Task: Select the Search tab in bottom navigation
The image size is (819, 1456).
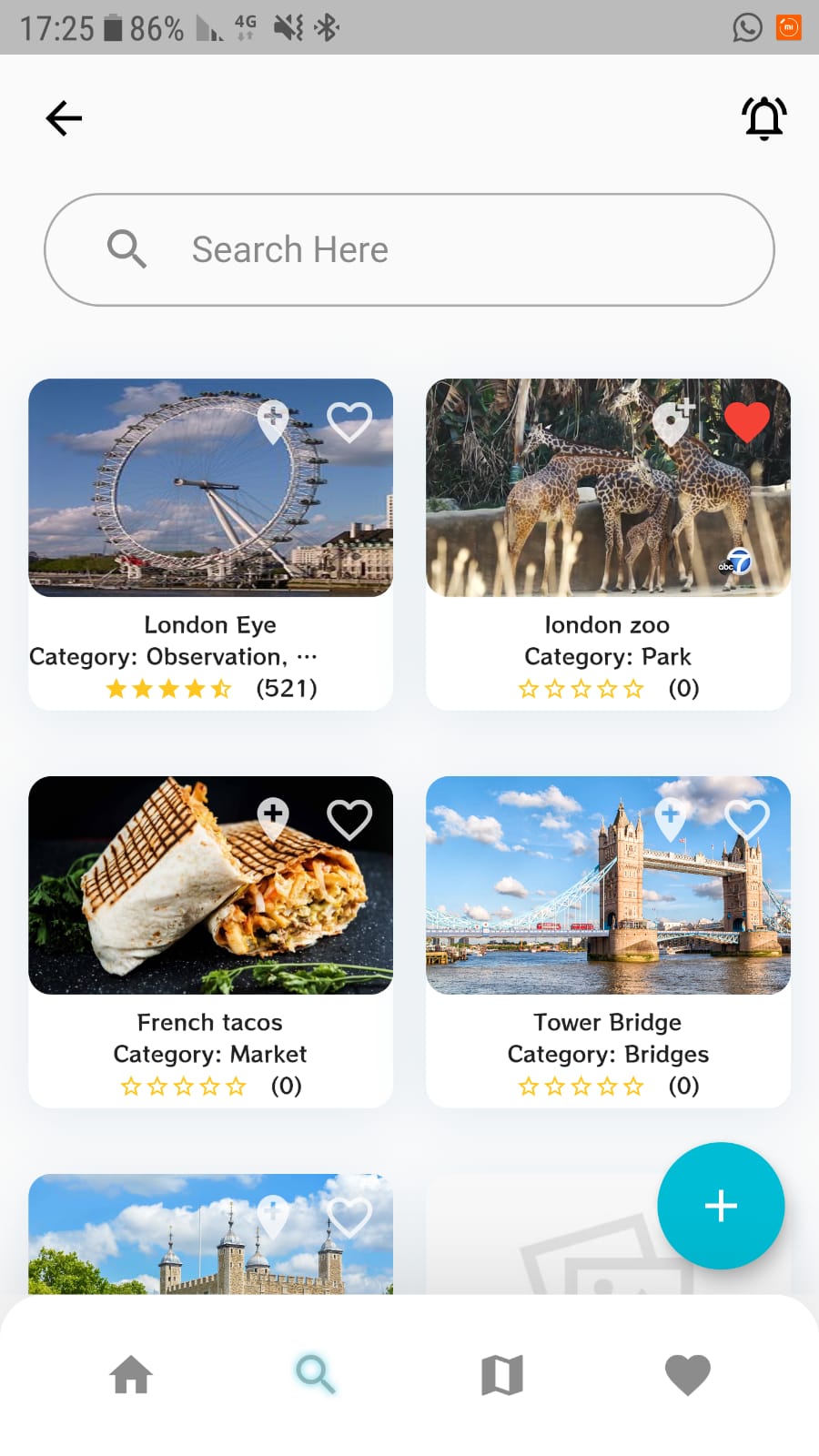Action: coord(316,1374)
